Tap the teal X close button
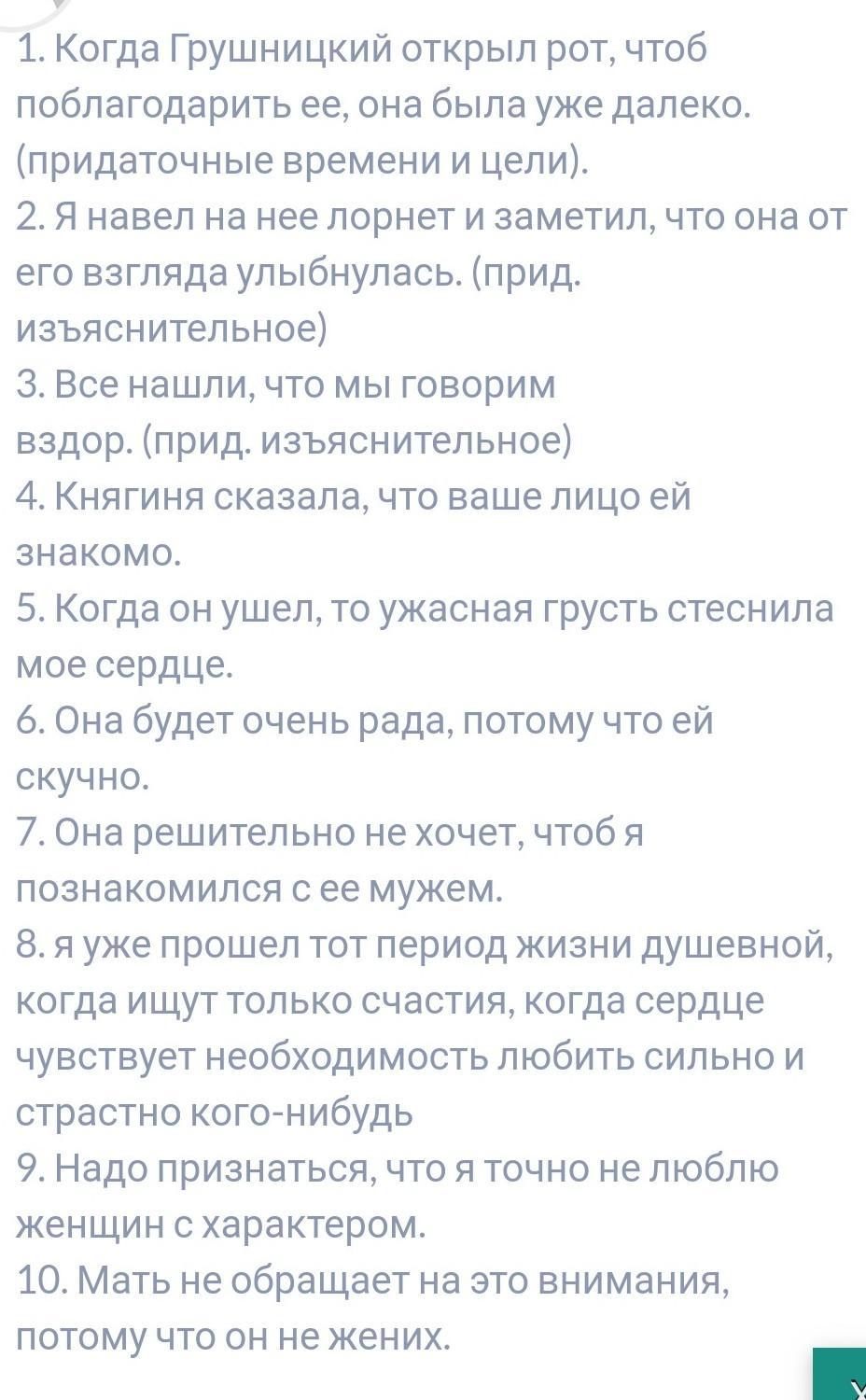Image resolution: width=866 pixels, height=1400 pixels. click(840, 1375)
